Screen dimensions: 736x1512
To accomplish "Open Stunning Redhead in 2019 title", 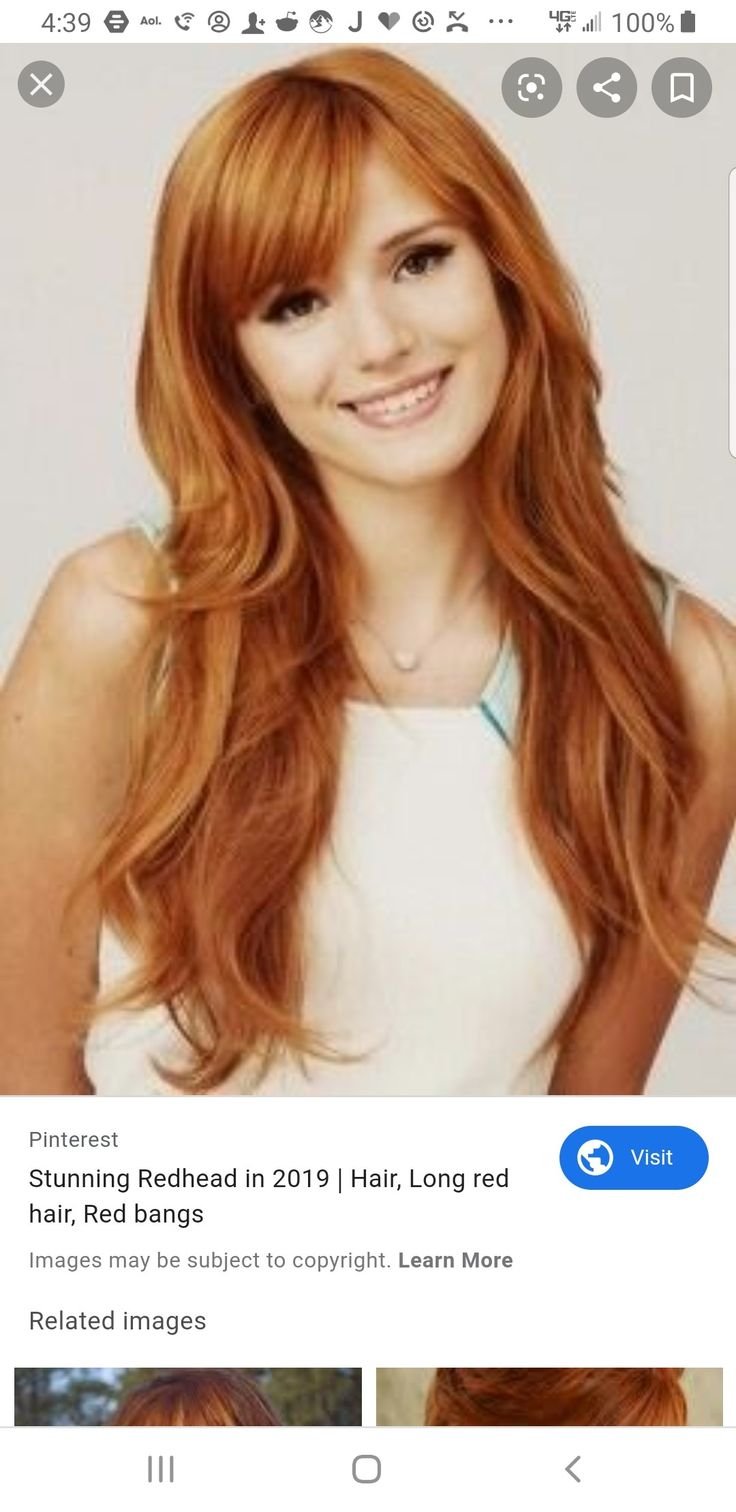I will pos(268,1195).
